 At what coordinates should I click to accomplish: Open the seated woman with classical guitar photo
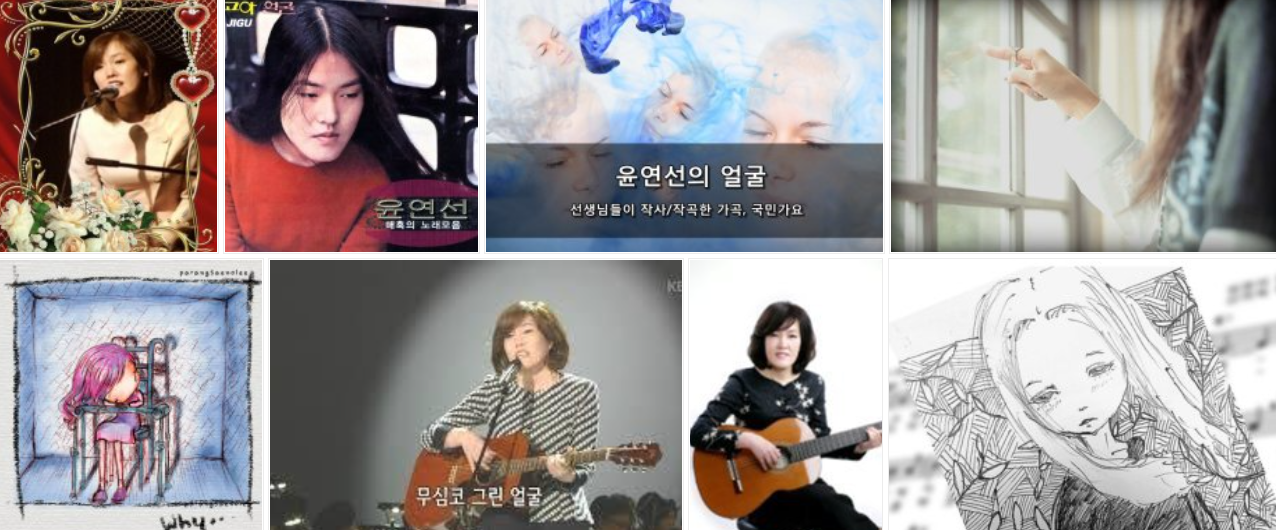click(x=785, y=395)
